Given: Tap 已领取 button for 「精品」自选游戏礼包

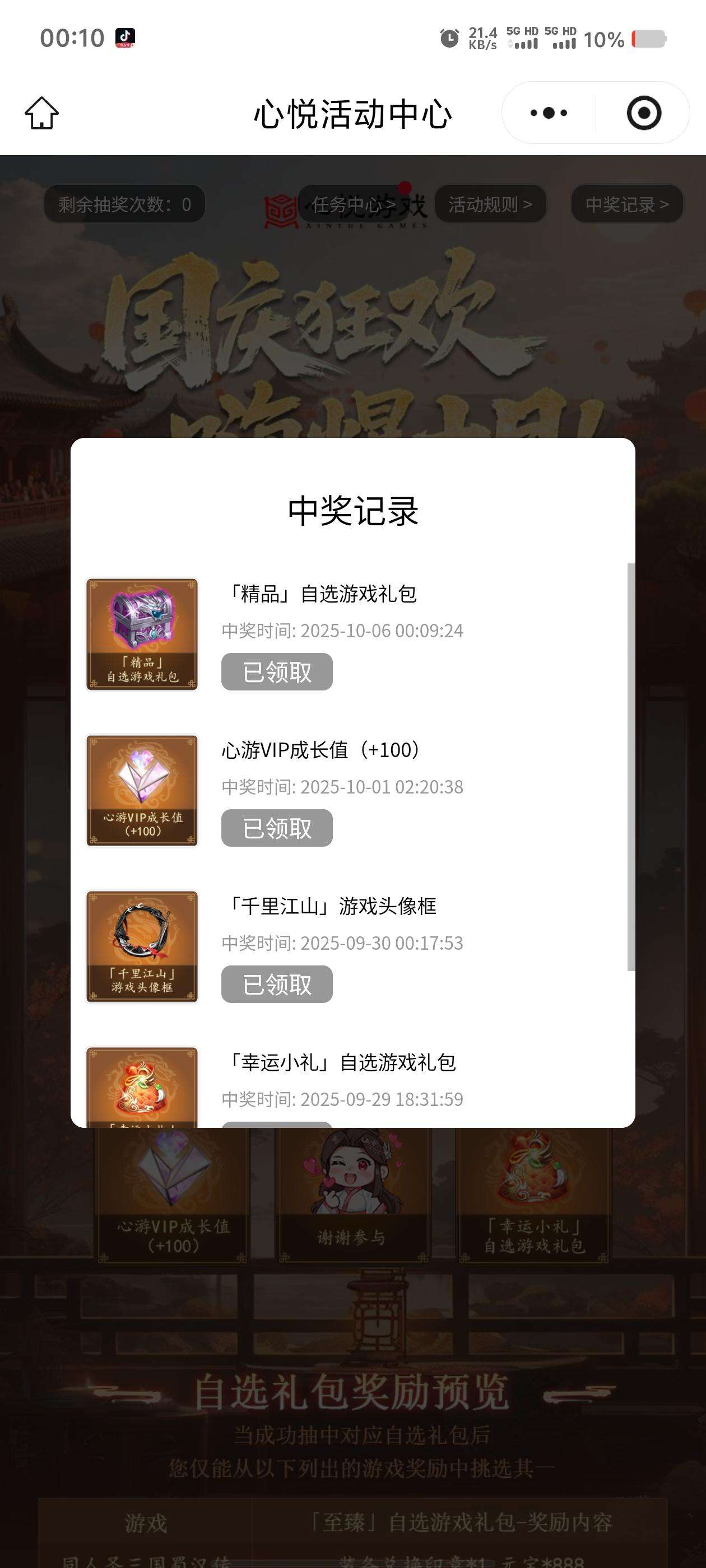Looking at the screenshot, I should [x=277, y=672].
